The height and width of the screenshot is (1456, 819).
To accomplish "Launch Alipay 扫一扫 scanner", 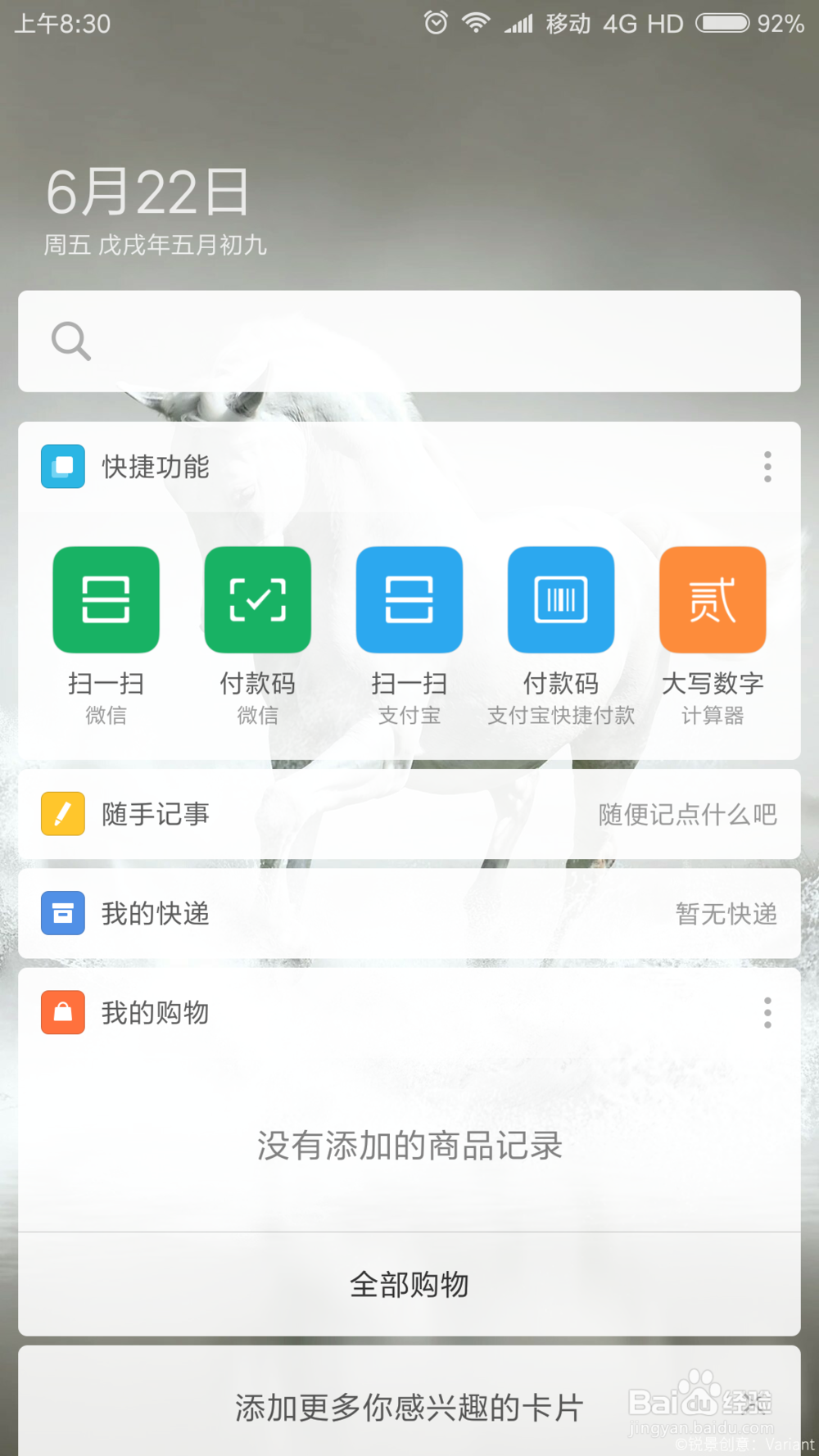I will point(409,600).
